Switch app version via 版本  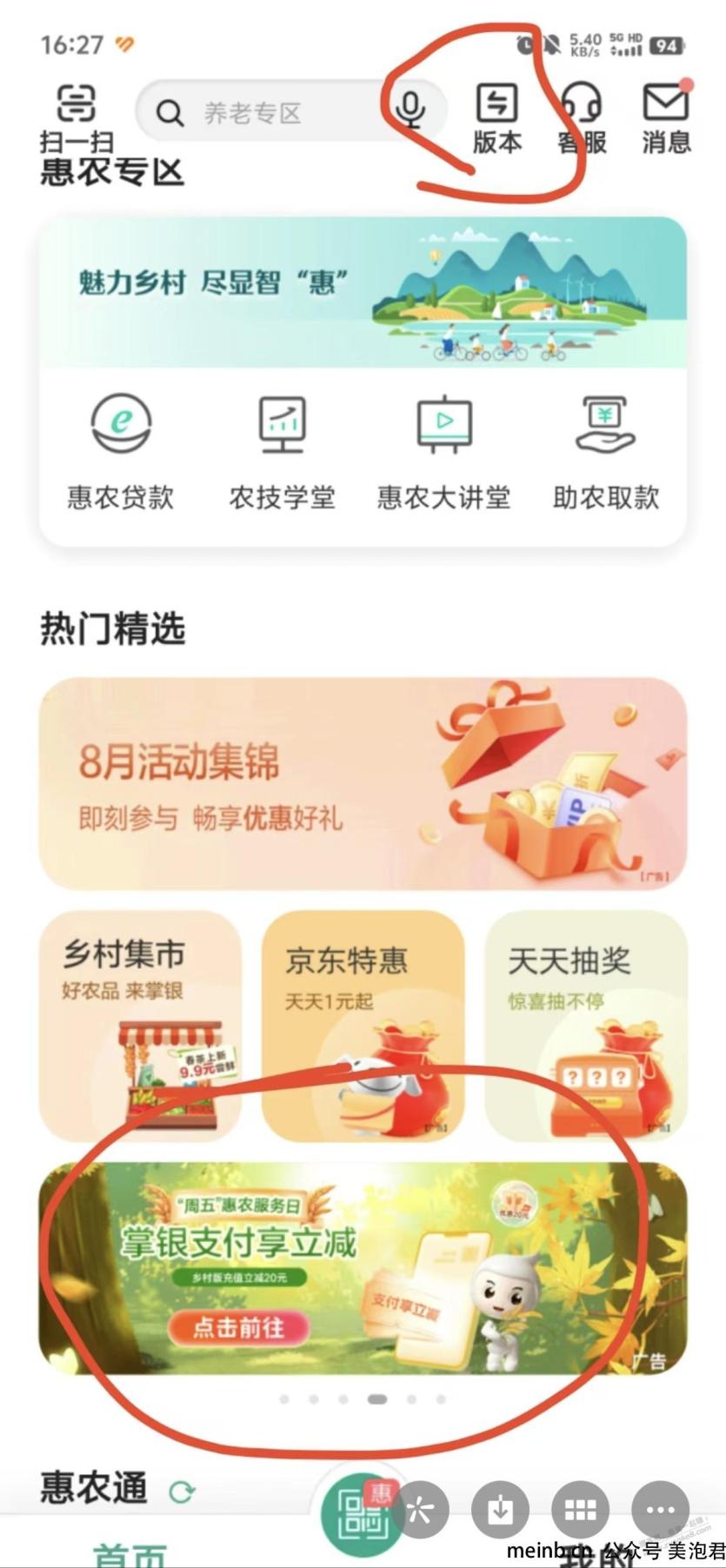497,118
